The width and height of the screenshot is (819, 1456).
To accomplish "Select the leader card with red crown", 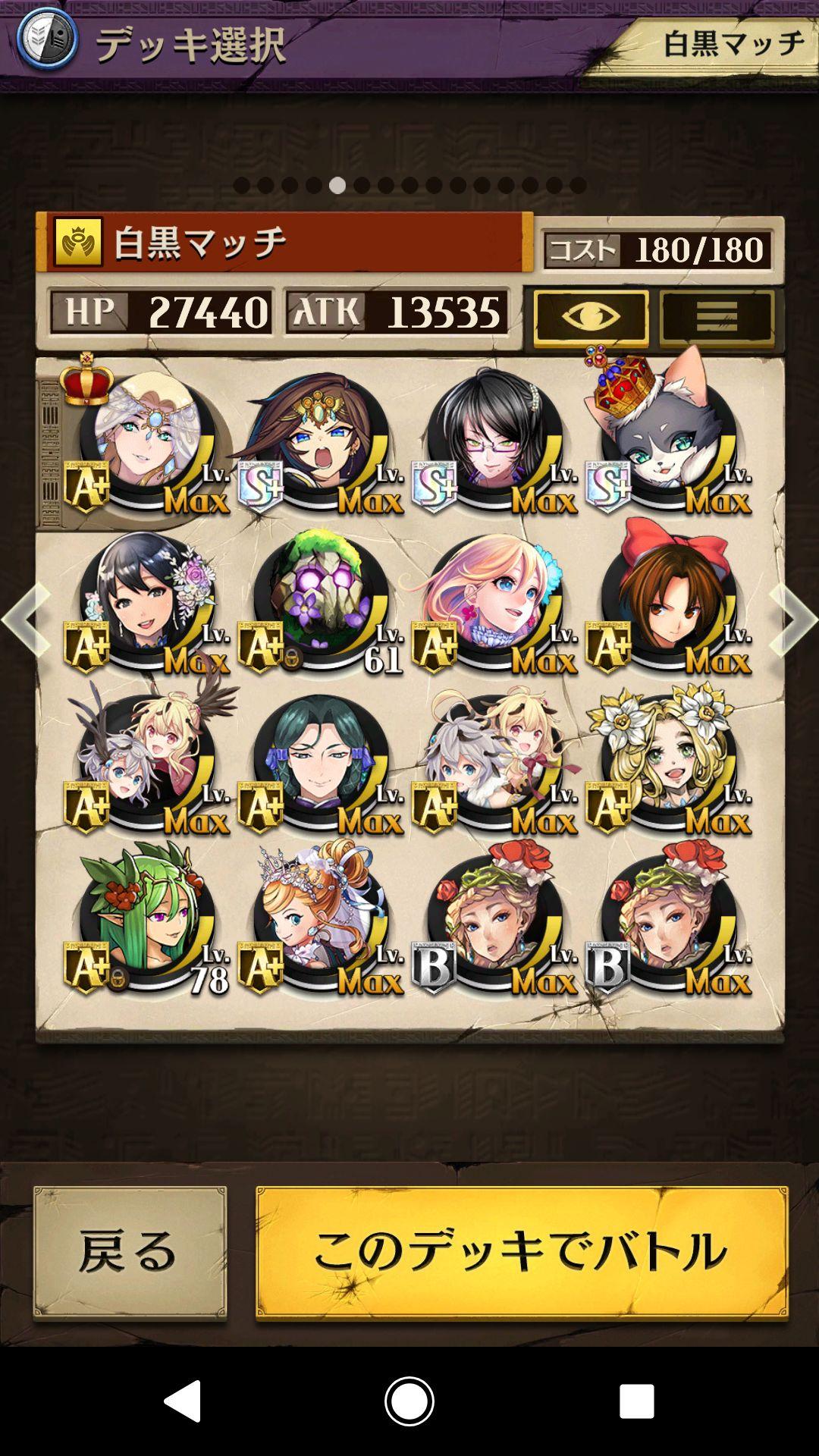I will point(146,436).
